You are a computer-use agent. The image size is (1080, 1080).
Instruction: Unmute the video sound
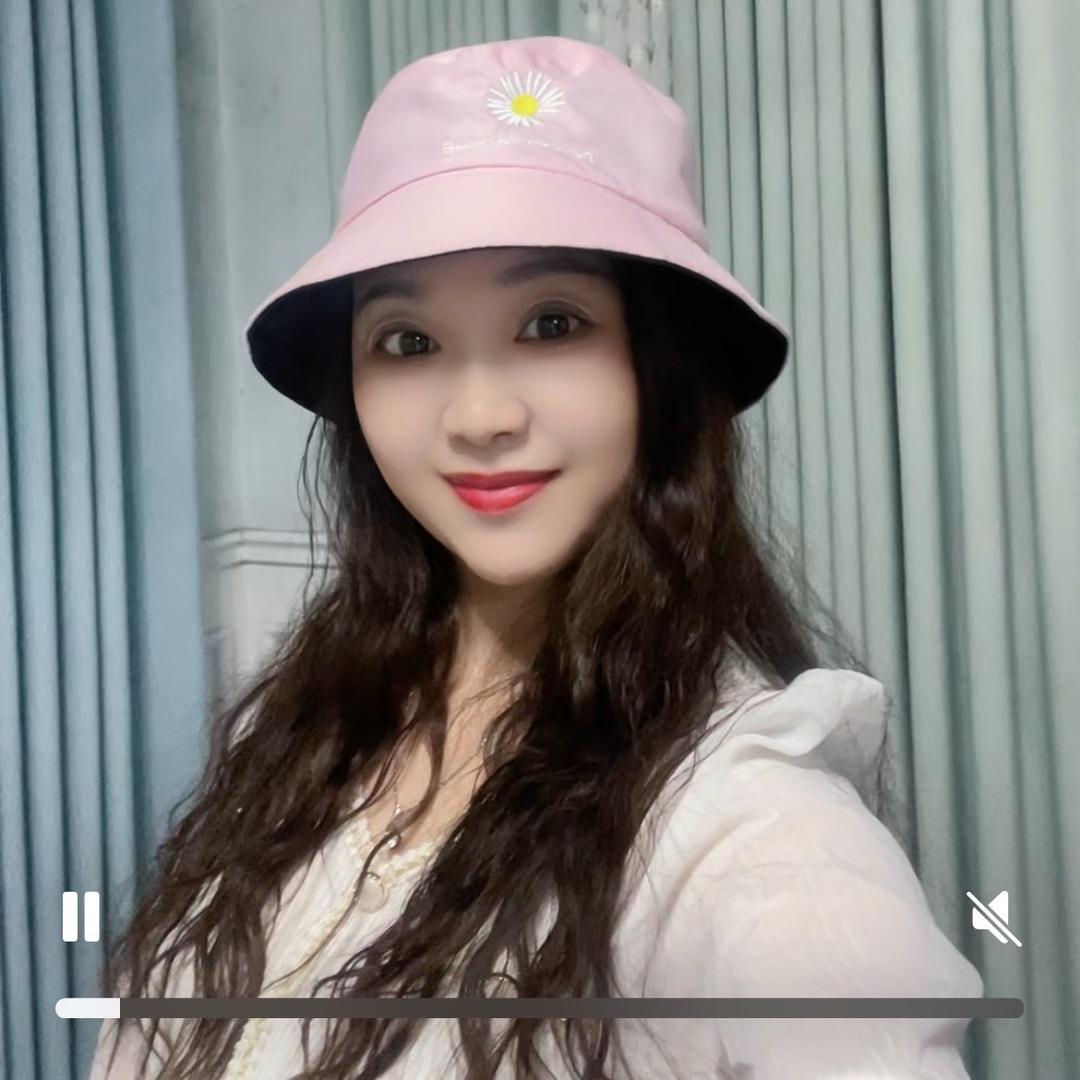tap(993, 917)
